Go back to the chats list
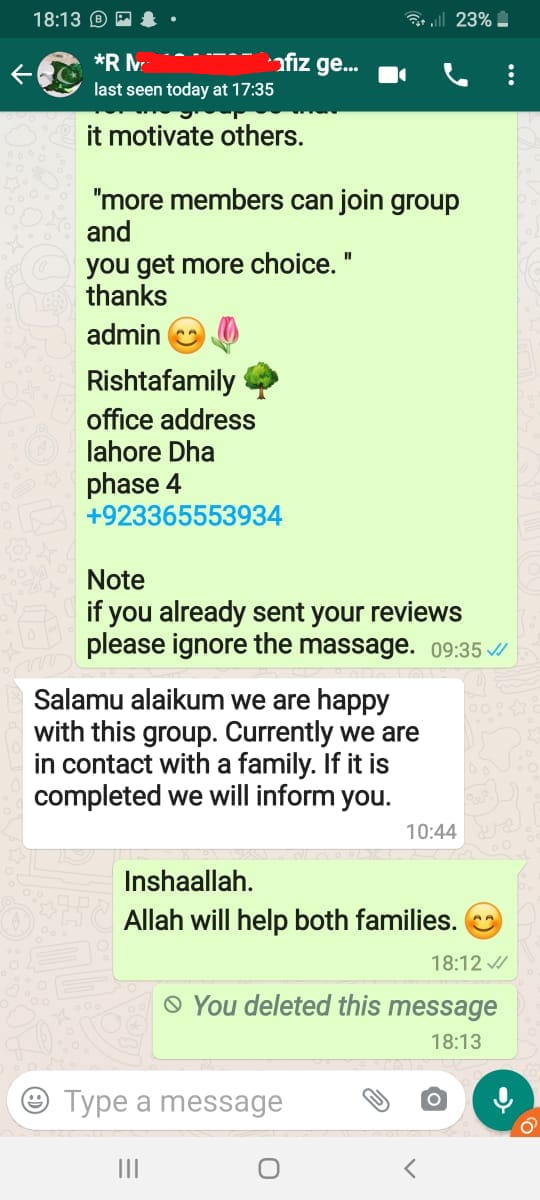Image resolution: width=540 pixels, height=1200 pixels. click(x=19, y=75)
